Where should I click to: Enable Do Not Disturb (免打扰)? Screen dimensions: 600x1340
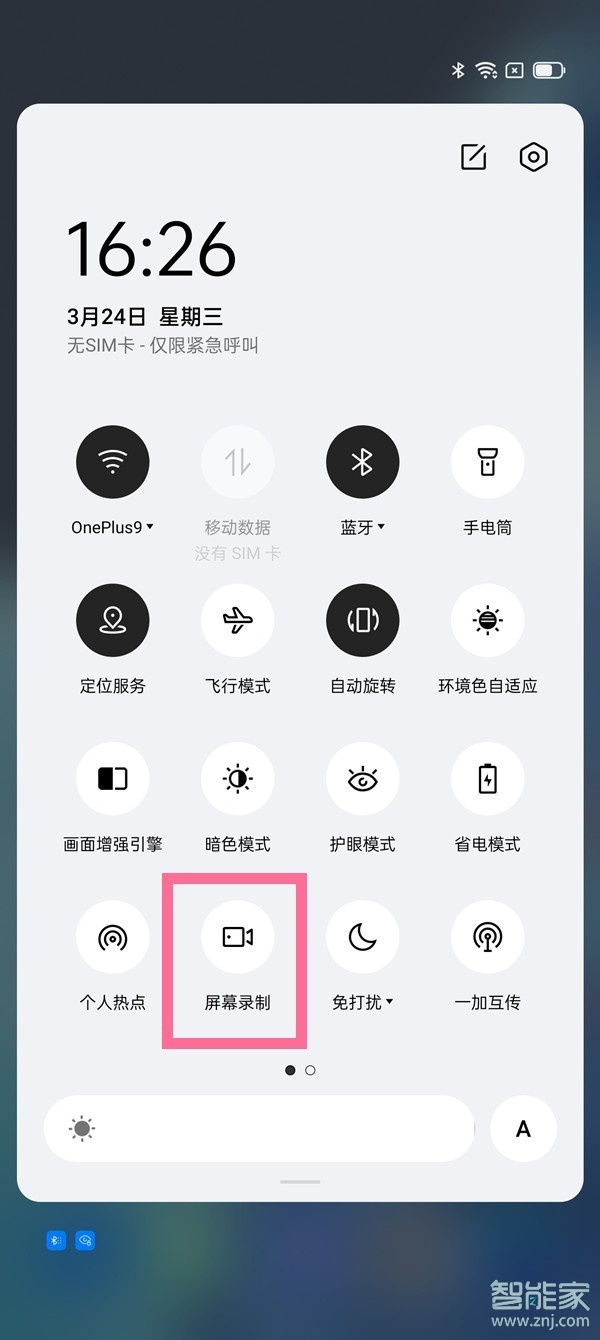point(363,937)
